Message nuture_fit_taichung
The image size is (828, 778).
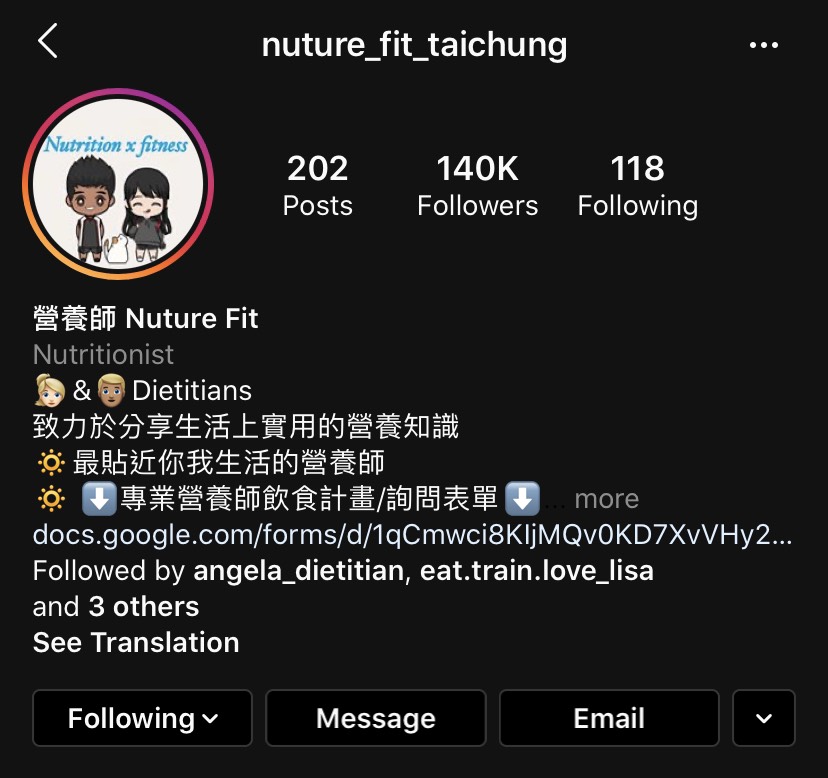tap(375, 718)
